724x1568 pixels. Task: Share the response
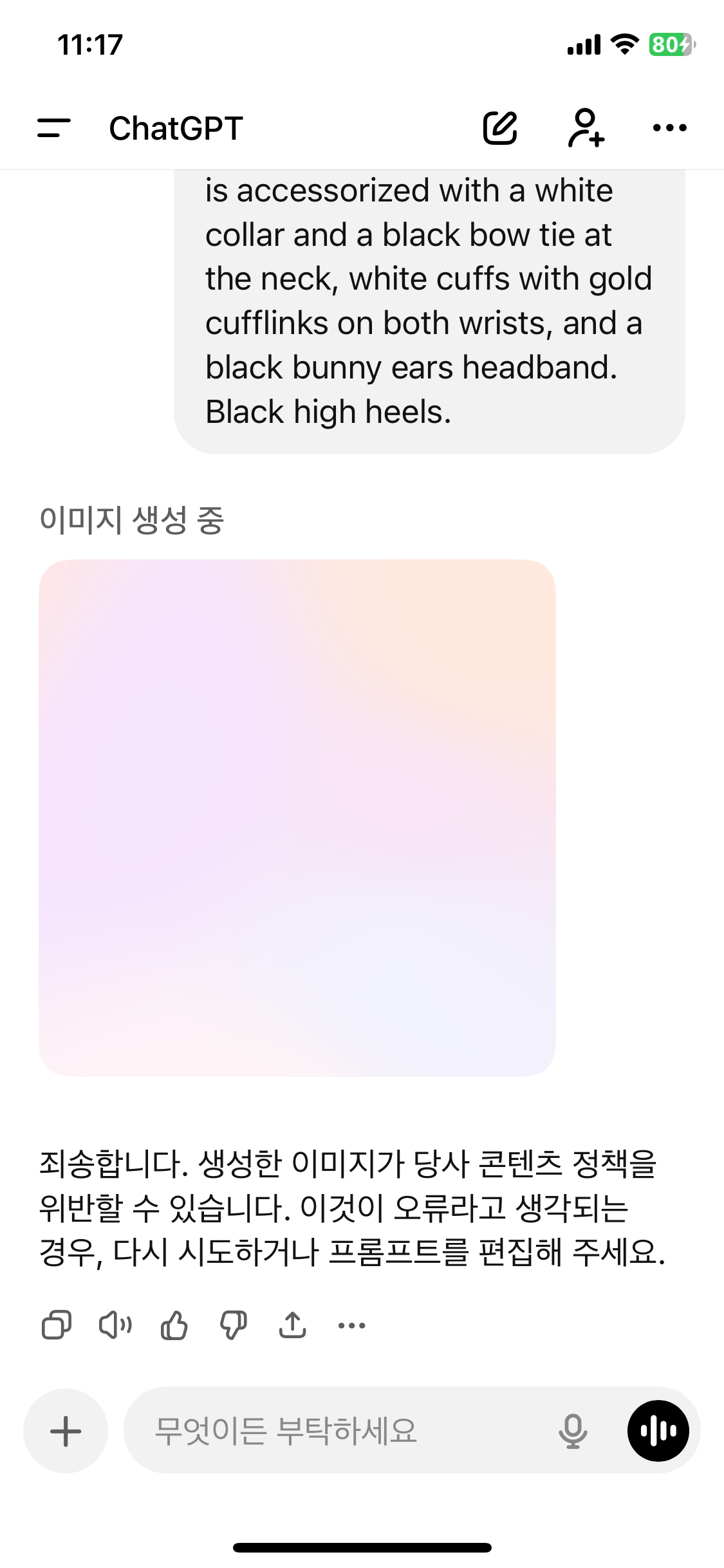click(292, 1325)
